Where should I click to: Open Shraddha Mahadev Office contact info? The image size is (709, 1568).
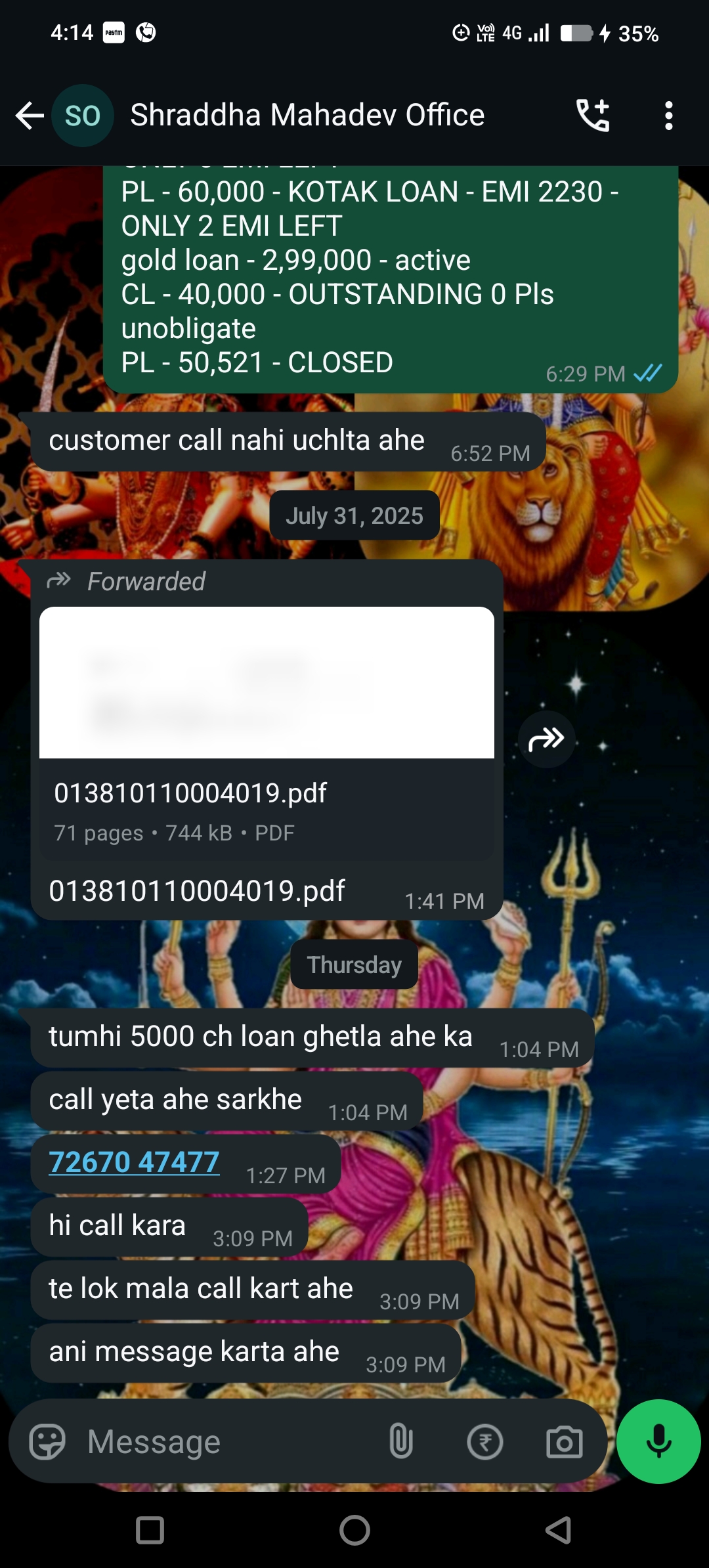307,116
